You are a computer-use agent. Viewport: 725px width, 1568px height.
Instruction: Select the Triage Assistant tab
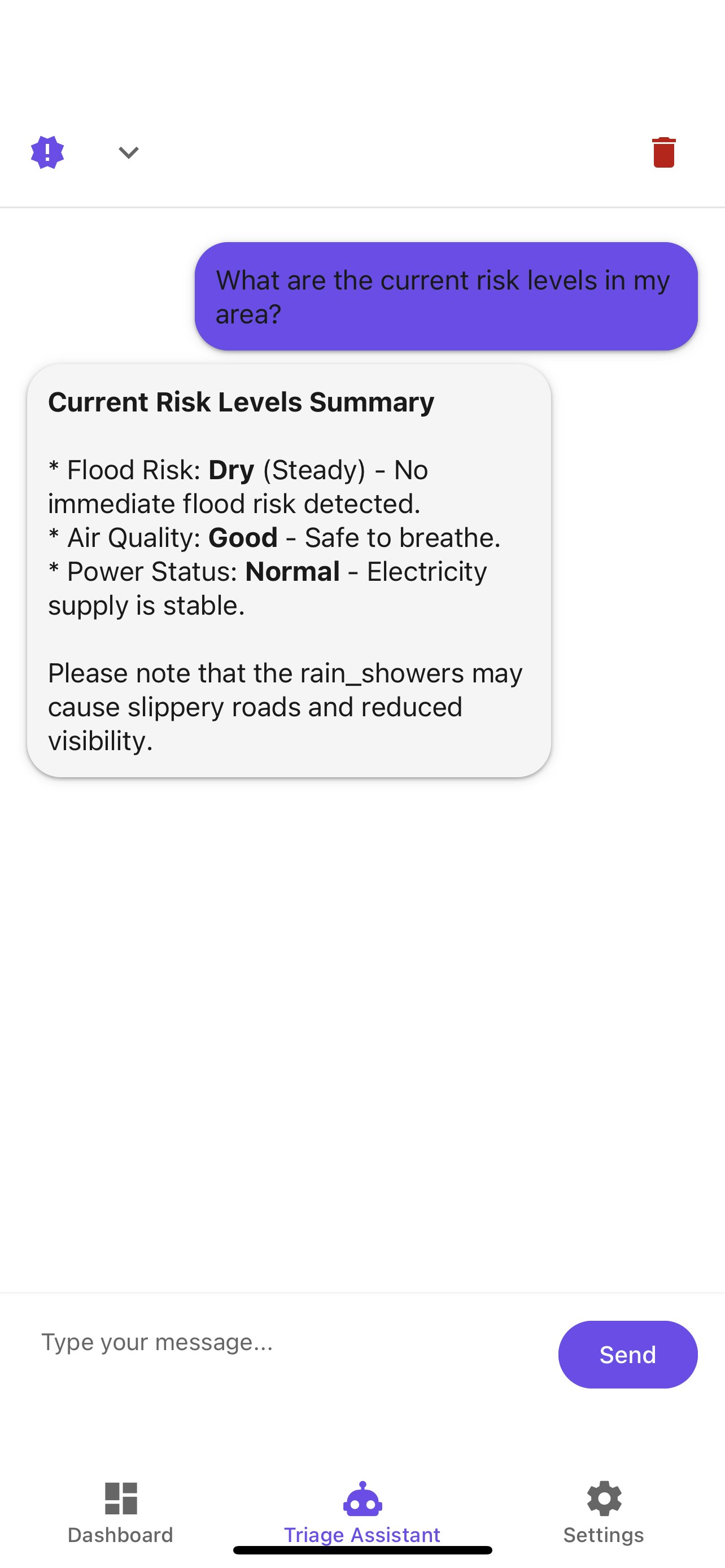click(362, 1512)
